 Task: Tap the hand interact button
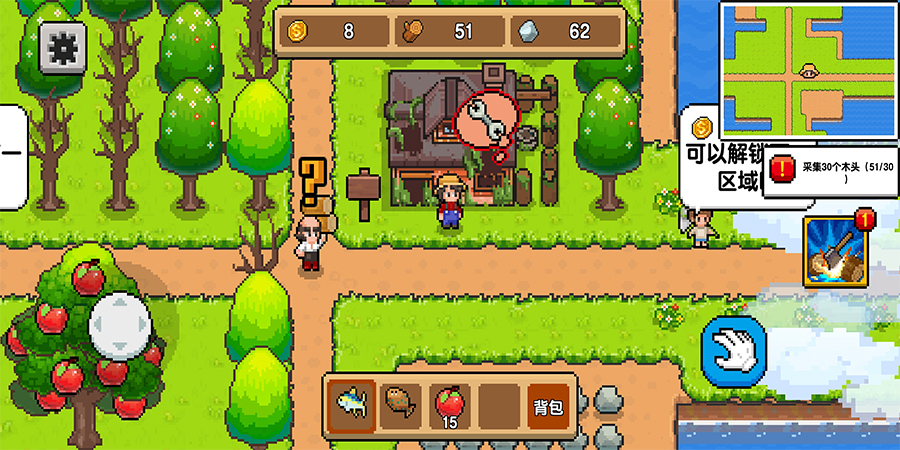(x=733, y=351)
